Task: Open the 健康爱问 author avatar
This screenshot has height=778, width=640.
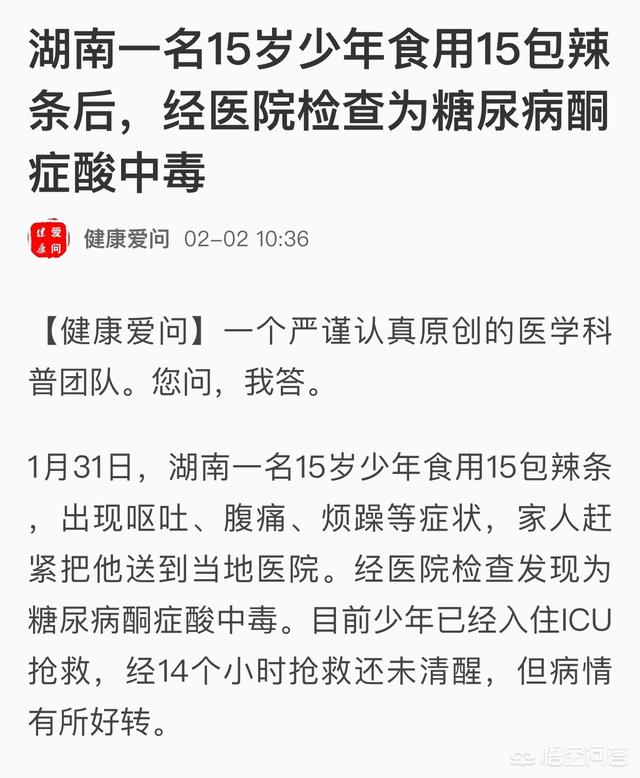Action: point(49,239)
